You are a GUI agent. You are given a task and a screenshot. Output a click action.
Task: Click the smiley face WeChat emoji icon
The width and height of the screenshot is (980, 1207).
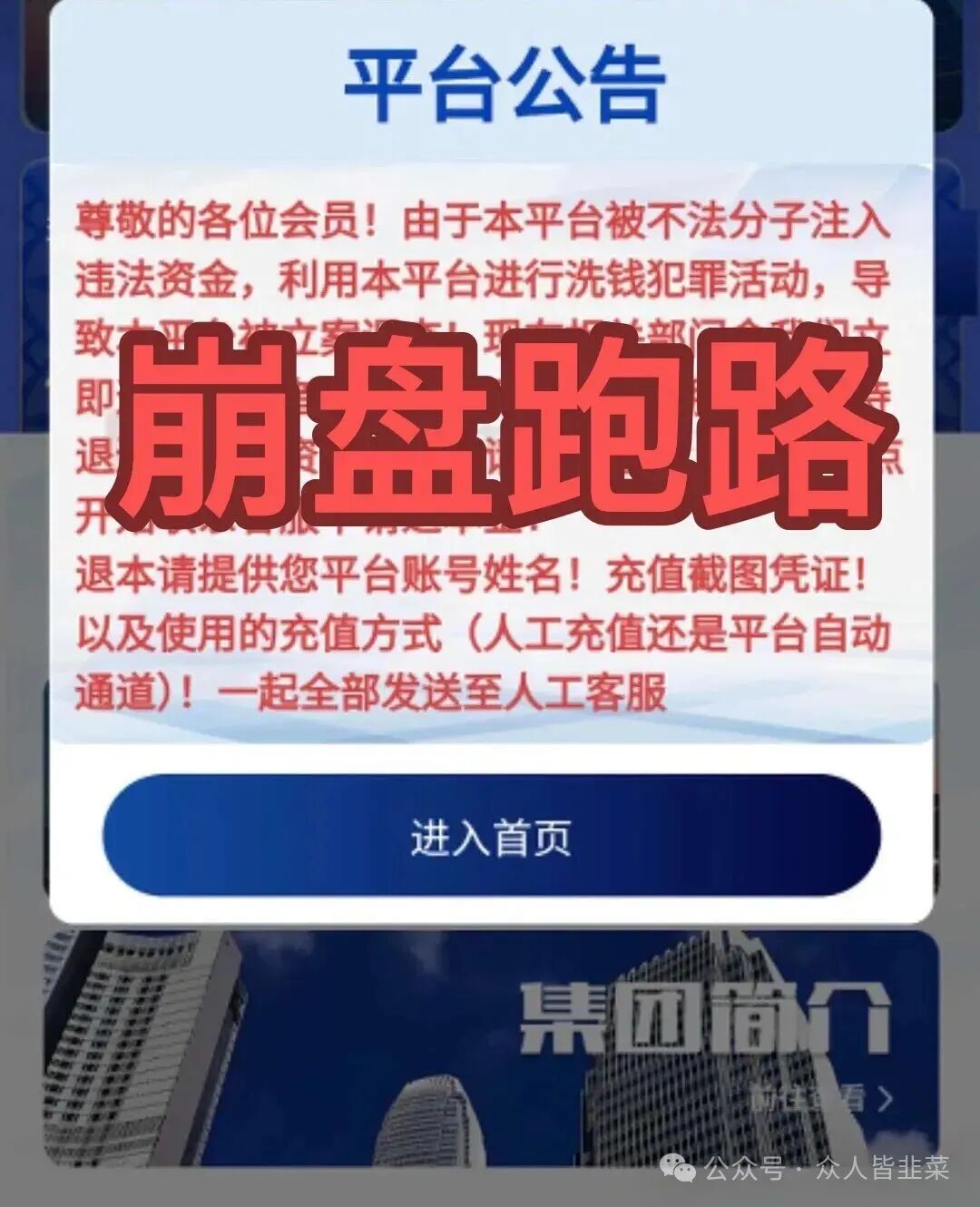coord(685,1173)
